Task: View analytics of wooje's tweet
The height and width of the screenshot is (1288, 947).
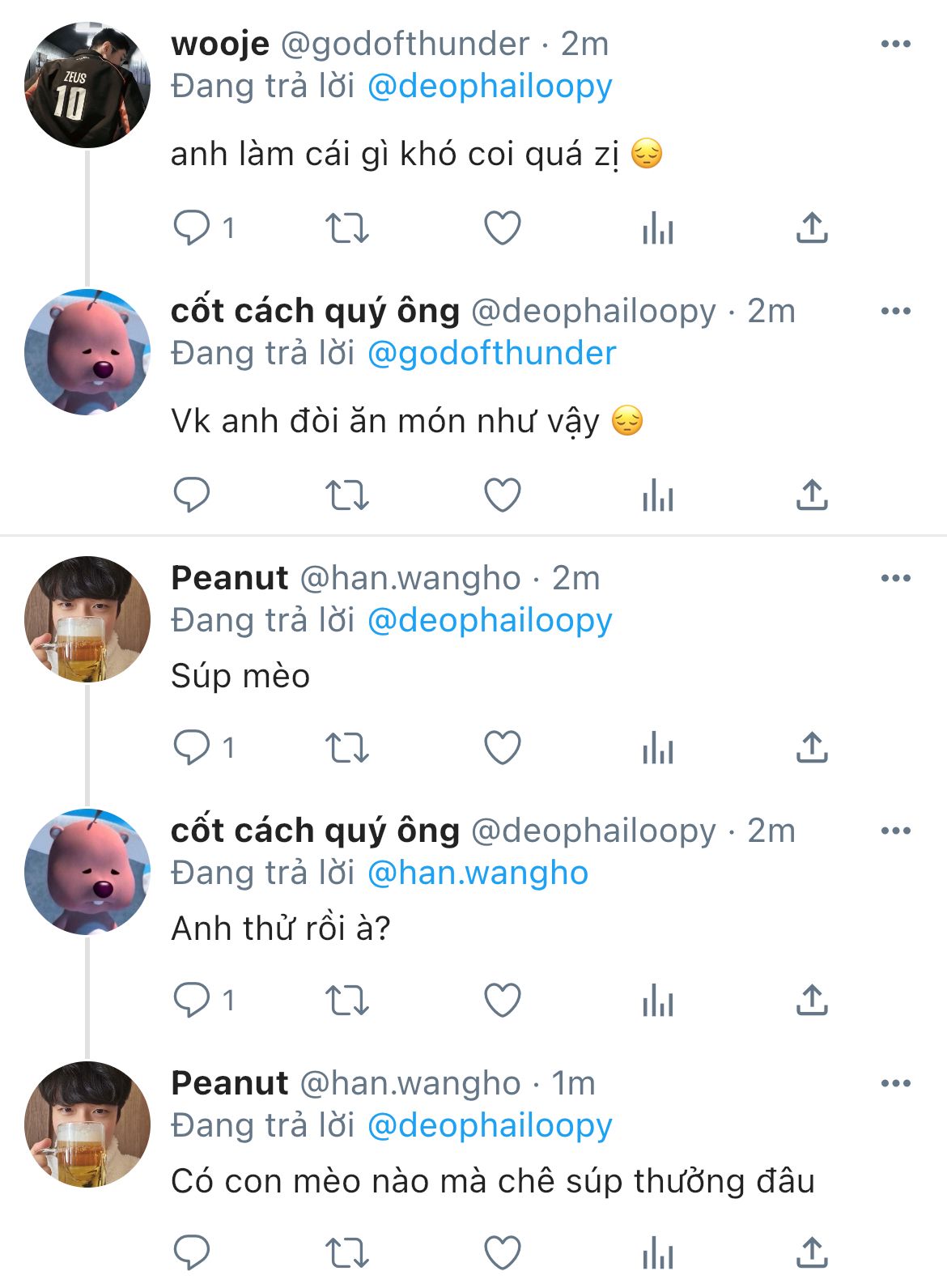Action: pos(657,227)
